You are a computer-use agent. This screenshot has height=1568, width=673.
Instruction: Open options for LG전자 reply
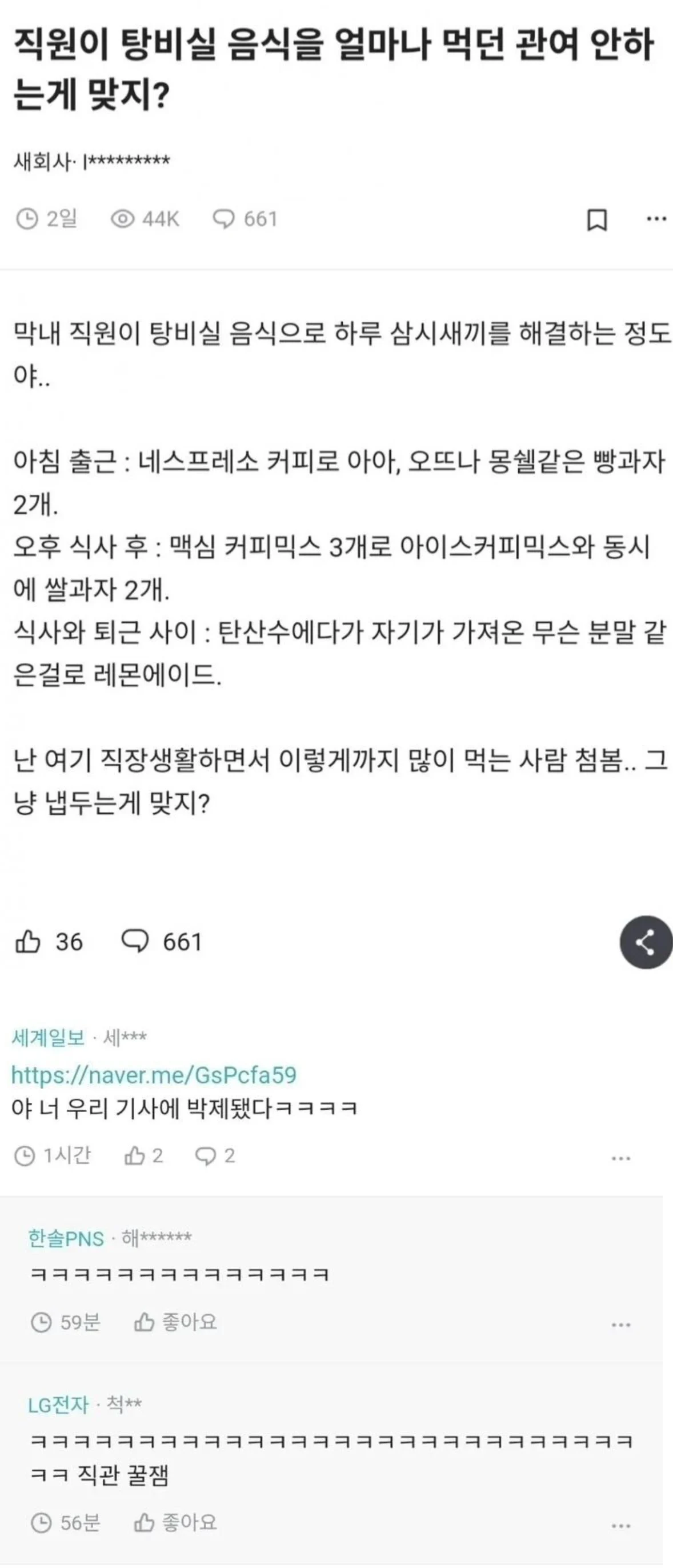pos(620,1525)
